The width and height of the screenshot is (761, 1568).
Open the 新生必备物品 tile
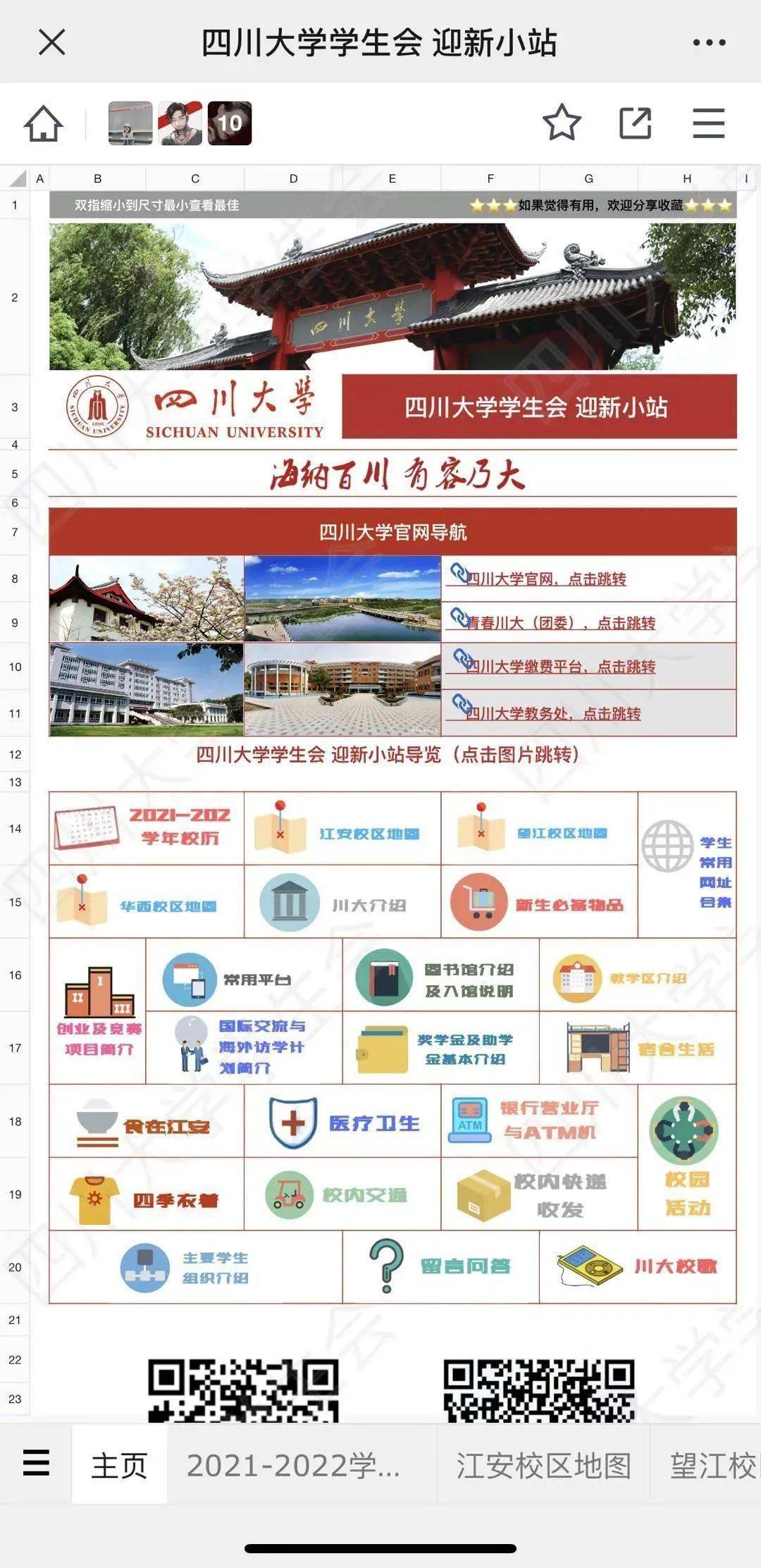[x=539, y=902]
